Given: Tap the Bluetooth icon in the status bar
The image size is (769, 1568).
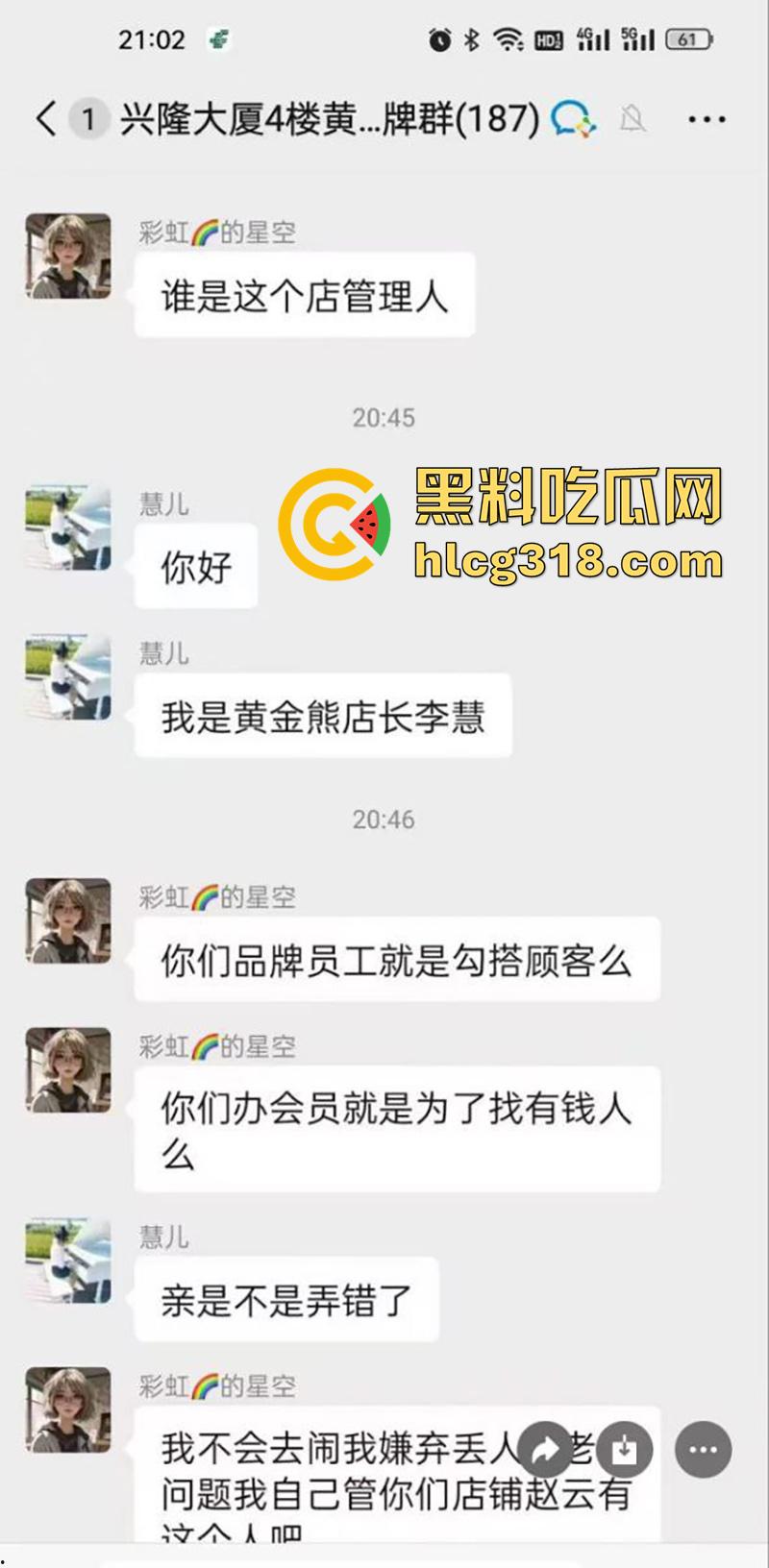Looking at the screenshot, I should (470, 39).
